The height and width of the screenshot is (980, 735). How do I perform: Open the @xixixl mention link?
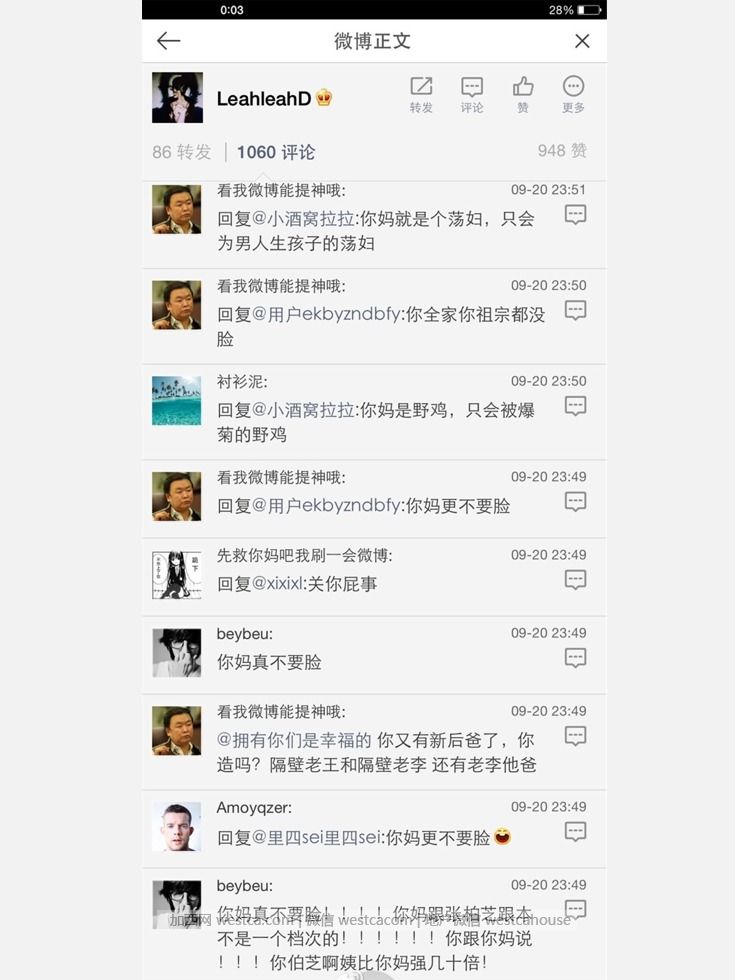[x=277, y=584]
